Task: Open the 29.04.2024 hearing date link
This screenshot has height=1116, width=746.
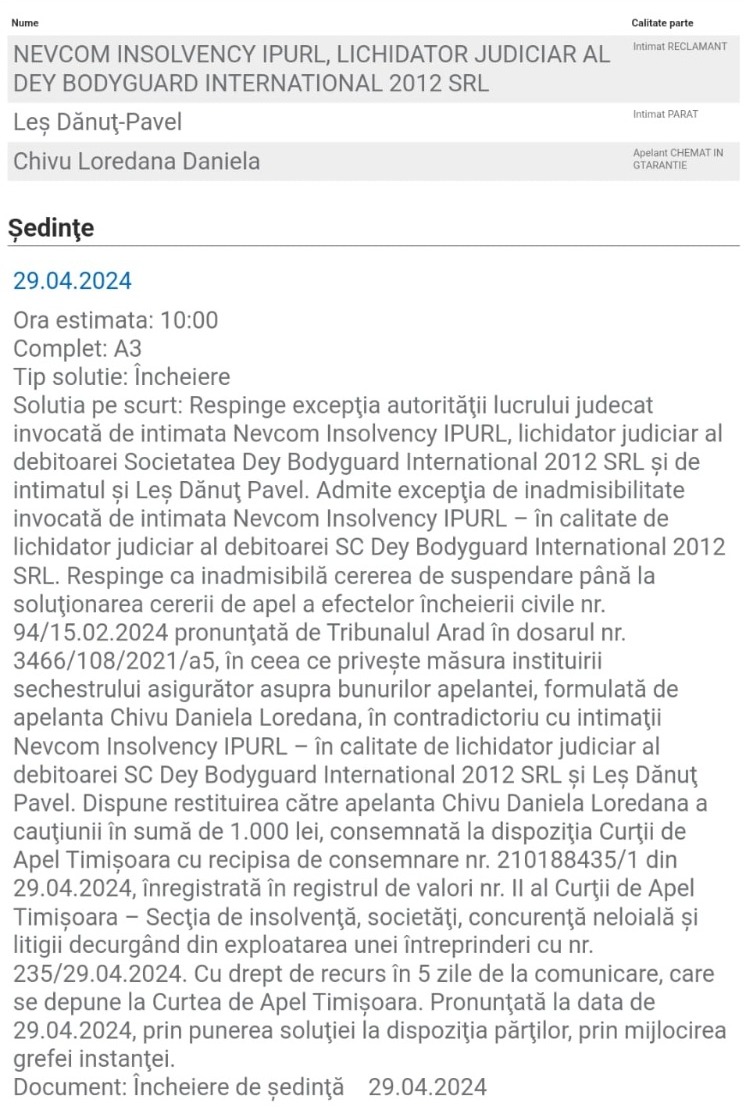Action: [72, 281]
